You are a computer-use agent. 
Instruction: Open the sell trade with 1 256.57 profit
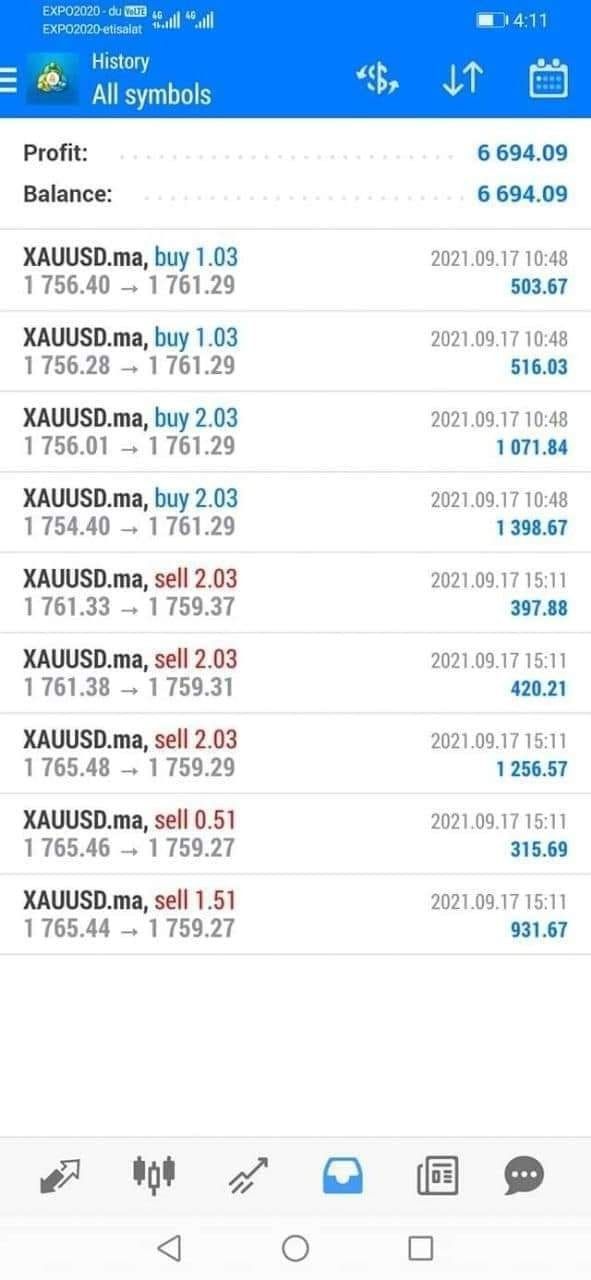(x=295, y=753)
